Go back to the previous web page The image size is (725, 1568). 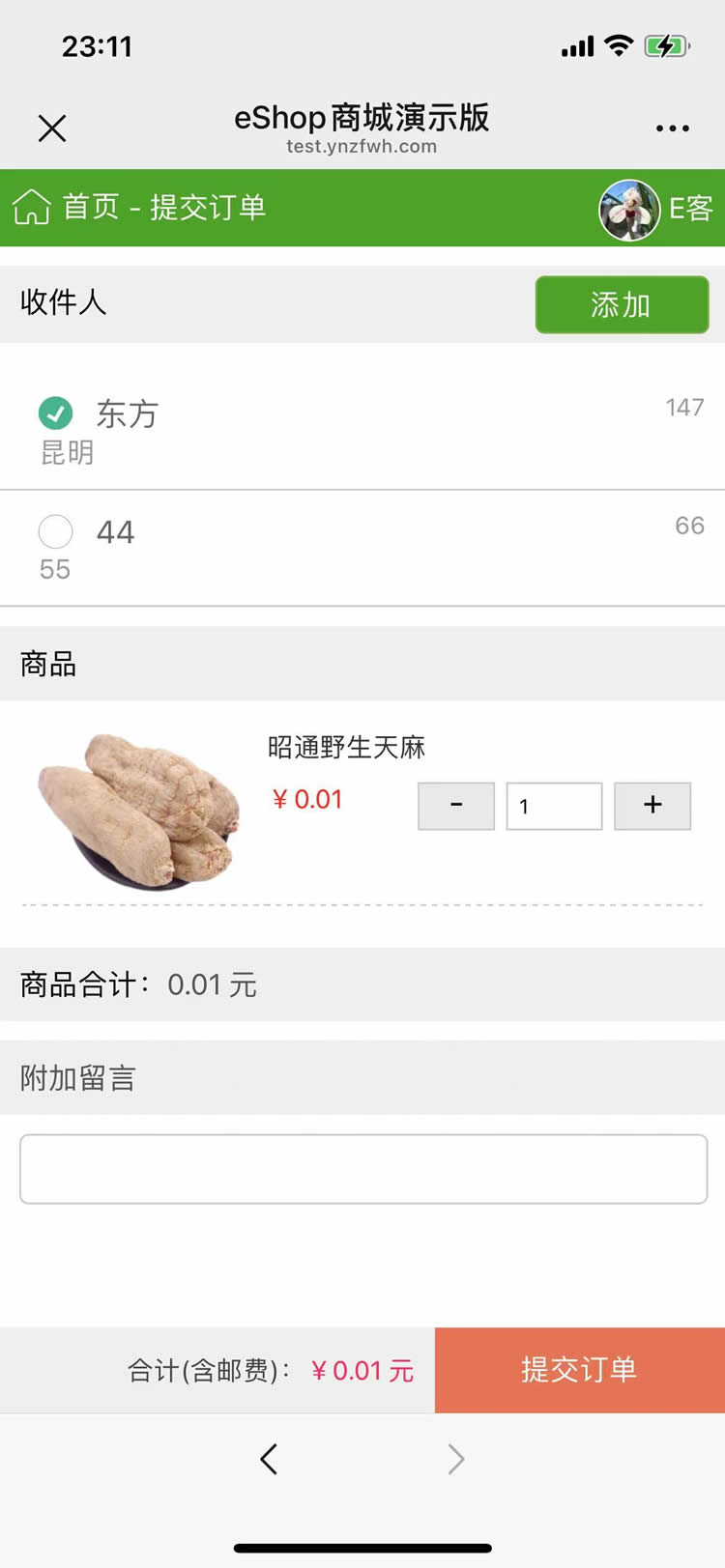pos(269,1459)
